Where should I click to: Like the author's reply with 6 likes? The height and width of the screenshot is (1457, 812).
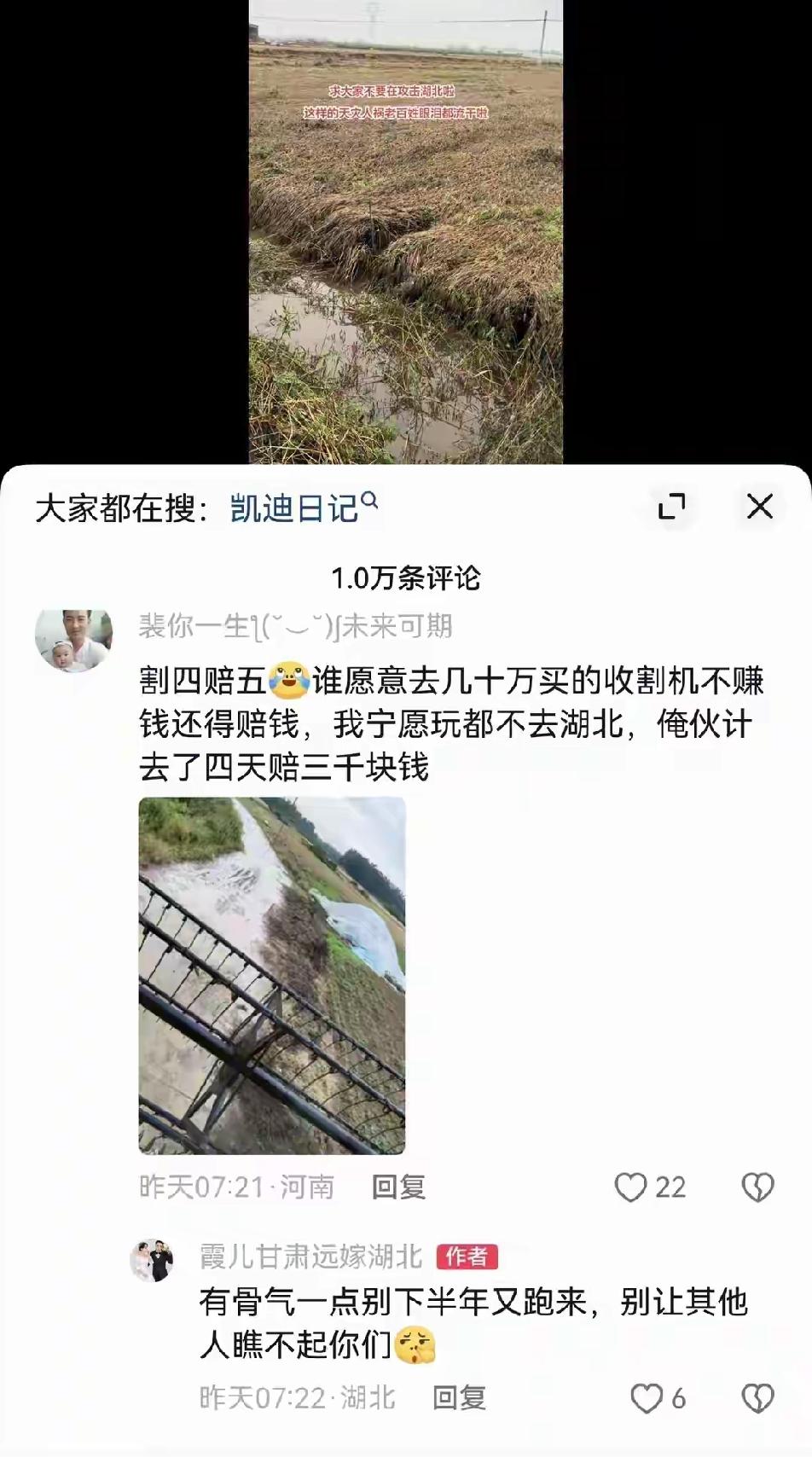(646, 1397)
